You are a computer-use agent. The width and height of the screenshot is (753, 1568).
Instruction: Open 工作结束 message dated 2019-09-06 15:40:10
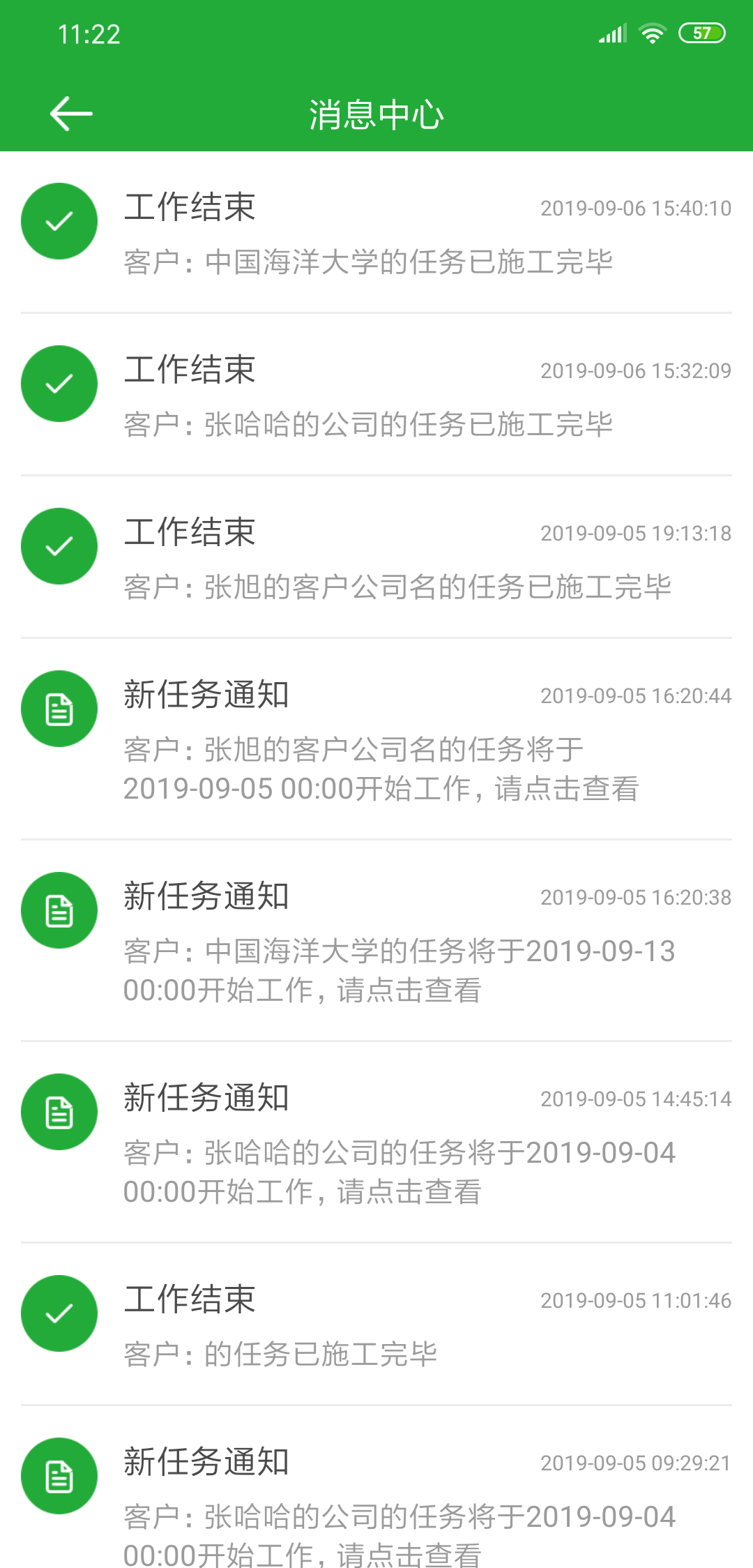point(376,233)
